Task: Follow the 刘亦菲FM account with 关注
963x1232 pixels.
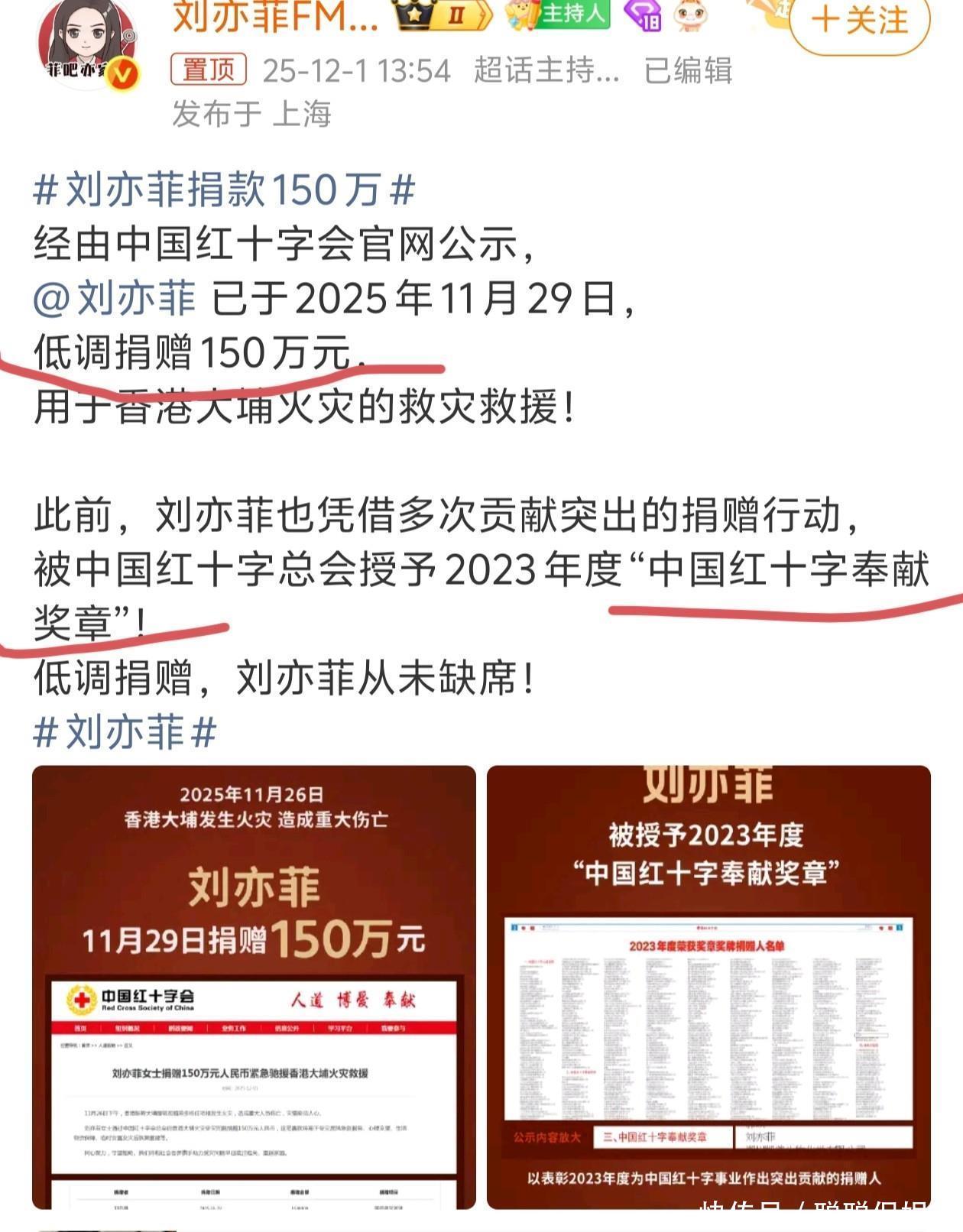Action: tap(860, 19)
